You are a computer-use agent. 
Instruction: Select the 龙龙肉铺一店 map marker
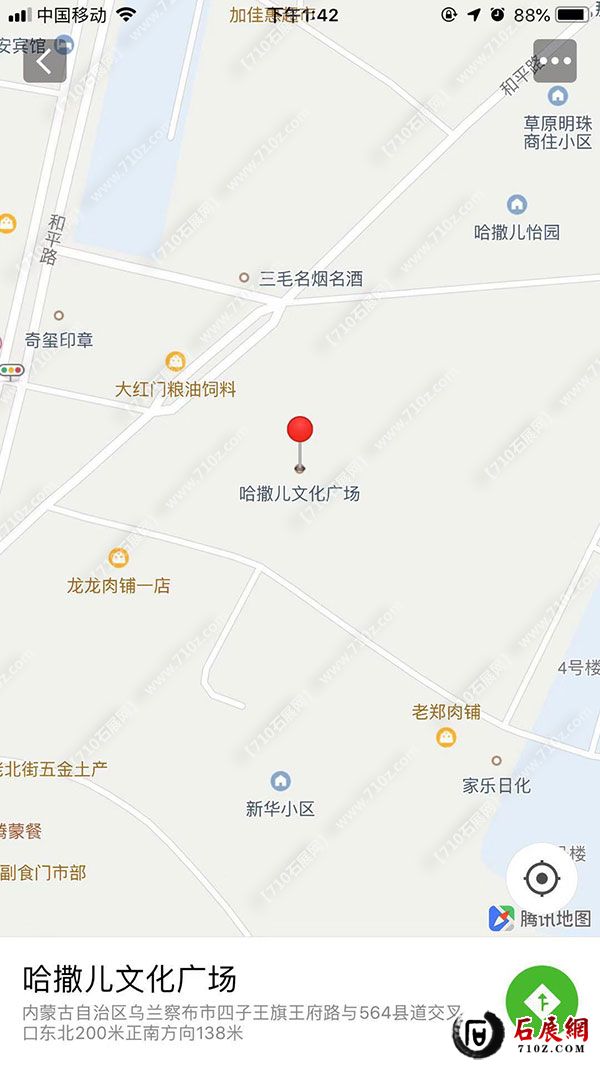tap(119, 558)
